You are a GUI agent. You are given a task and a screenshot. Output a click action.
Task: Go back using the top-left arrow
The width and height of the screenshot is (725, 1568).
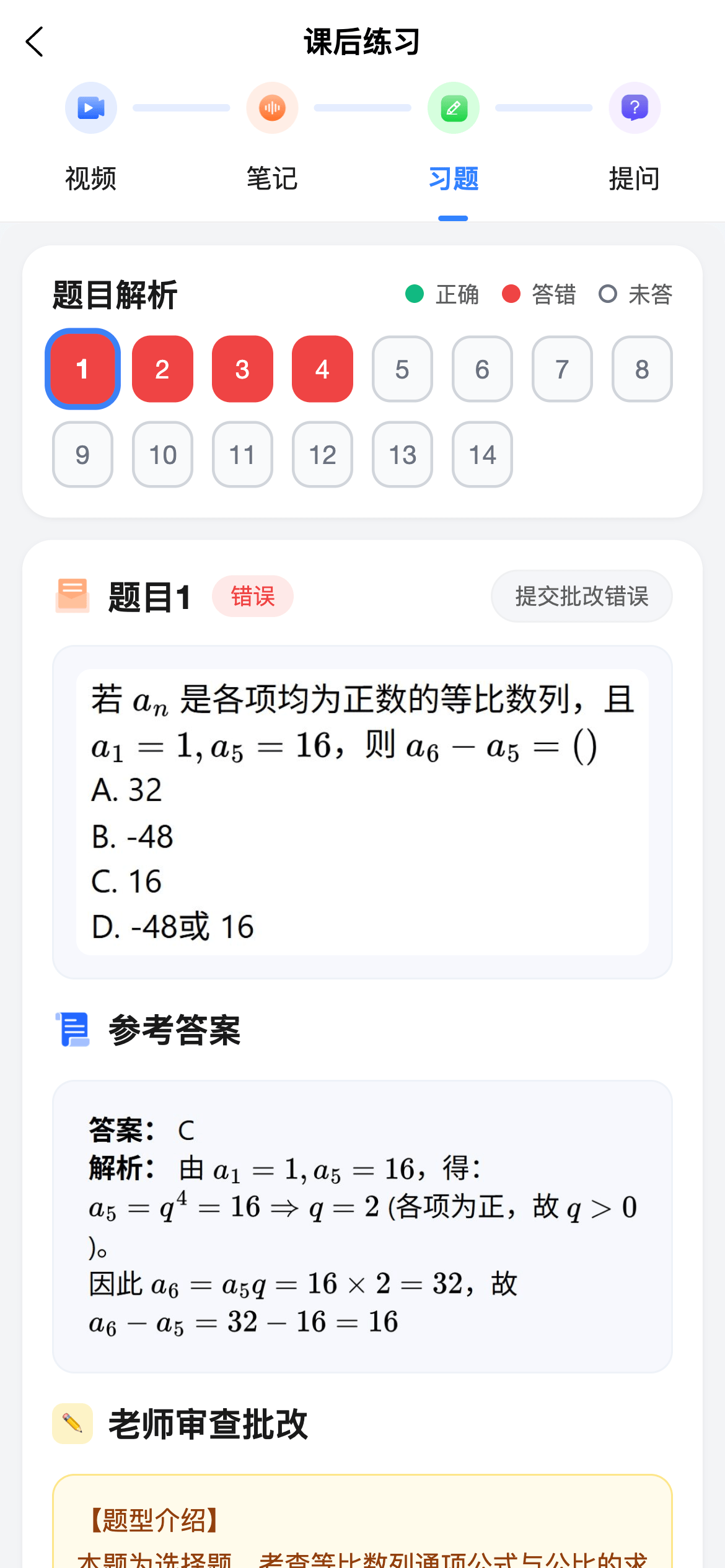click(35, 42)
